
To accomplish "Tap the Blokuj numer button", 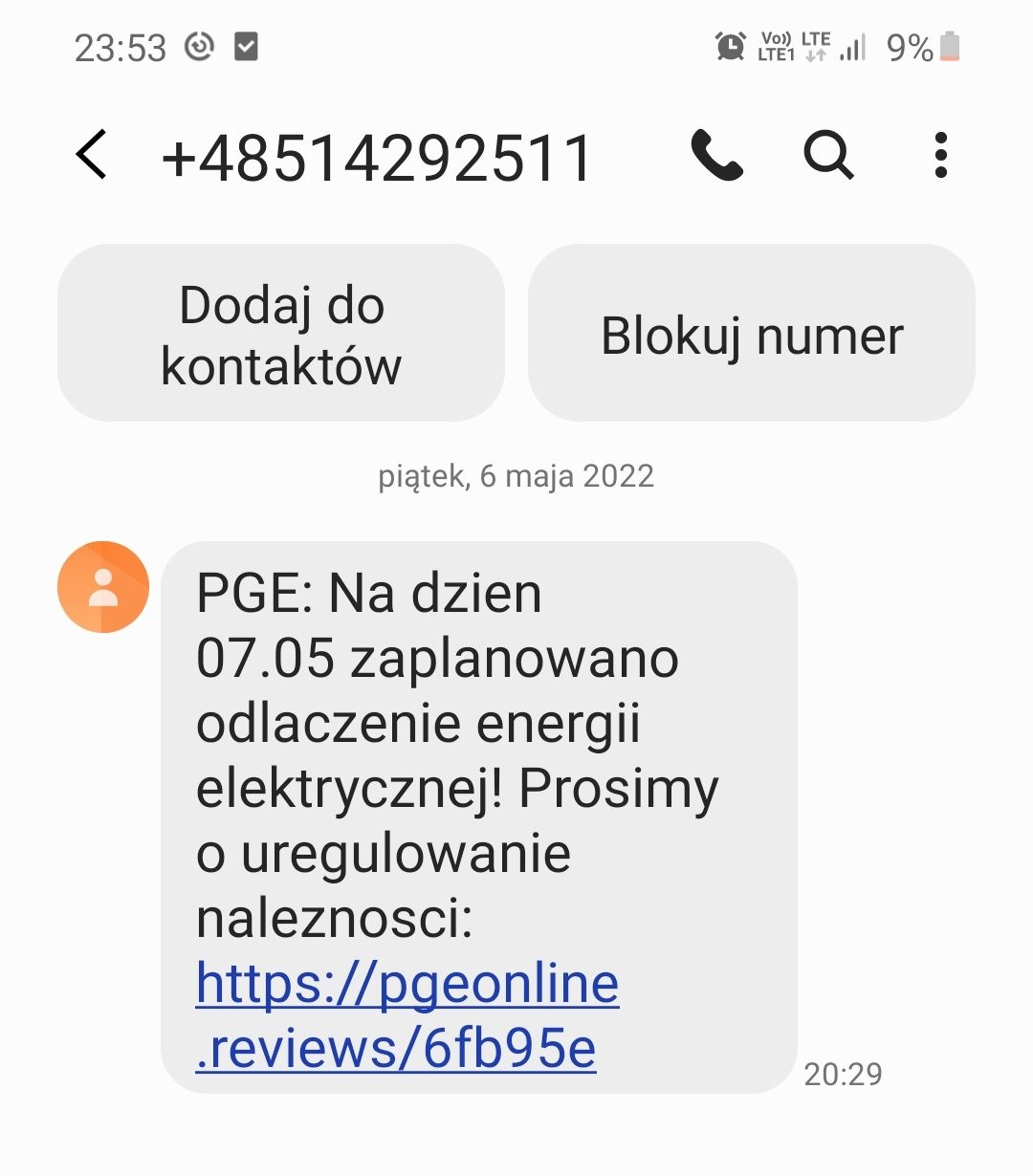I will tap(750, 334).
